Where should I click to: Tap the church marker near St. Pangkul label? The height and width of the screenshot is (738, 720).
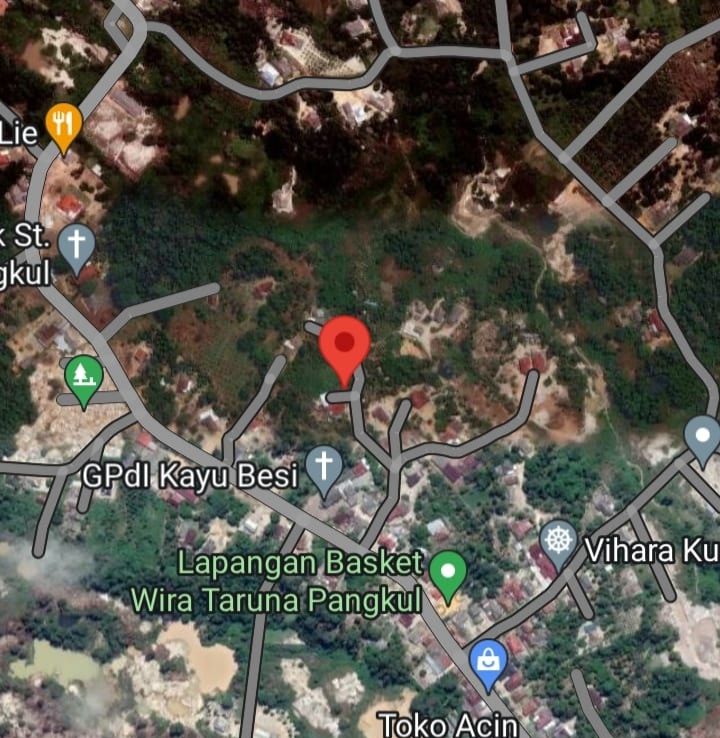pos(77,244)
